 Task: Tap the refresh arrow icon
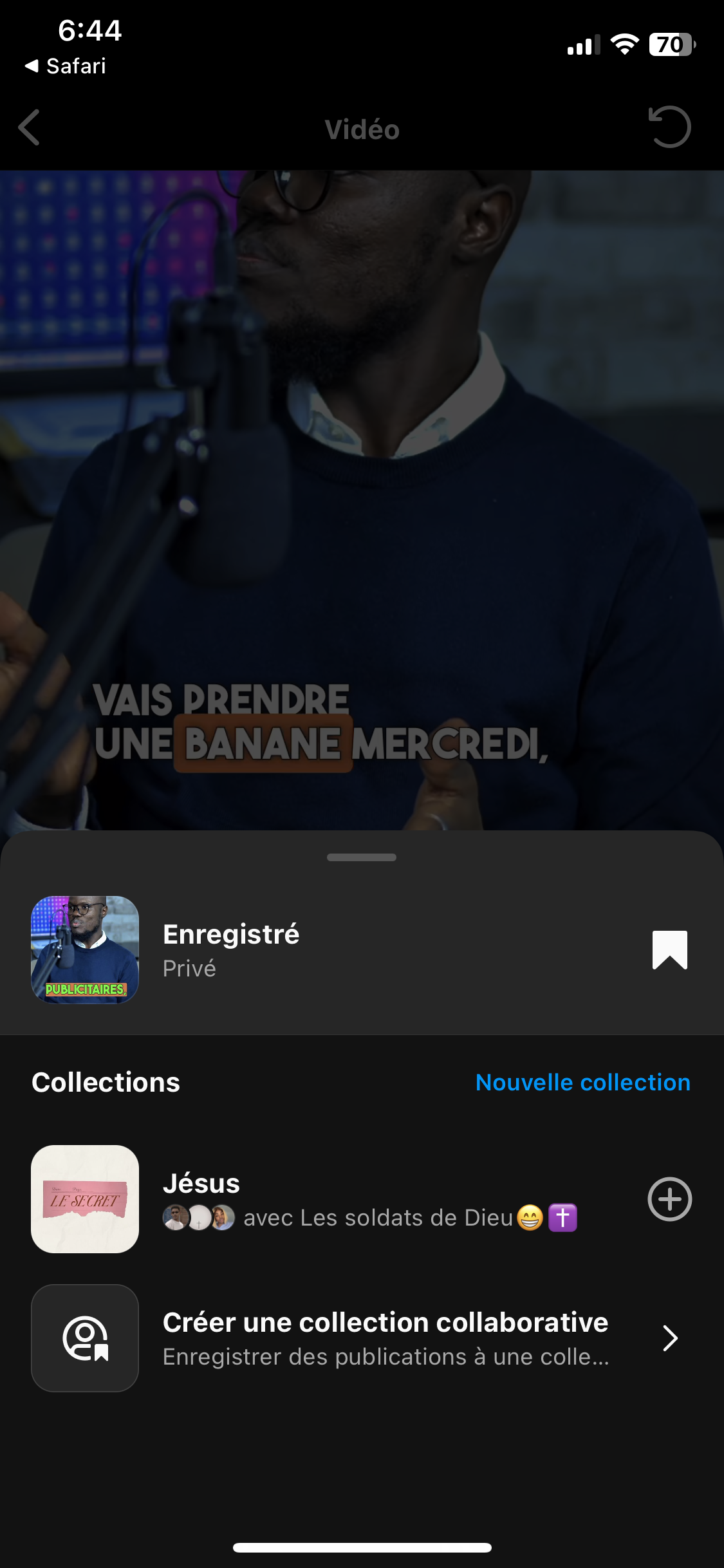coord(669,127)
